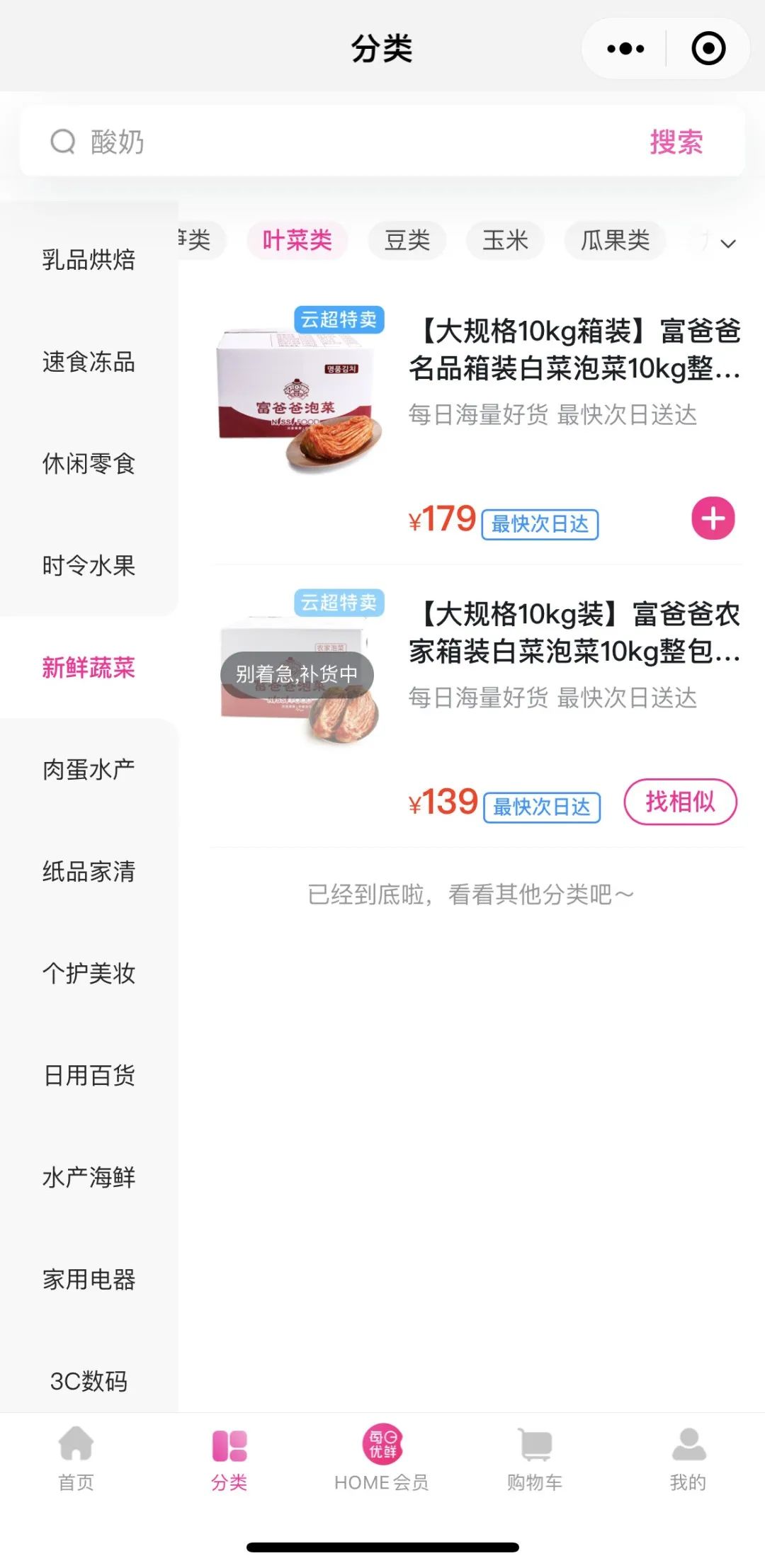This screenshot has height=1568, width=765.
Task: Select the 豆类 filter chip
Action: click(x=407, y=241)
